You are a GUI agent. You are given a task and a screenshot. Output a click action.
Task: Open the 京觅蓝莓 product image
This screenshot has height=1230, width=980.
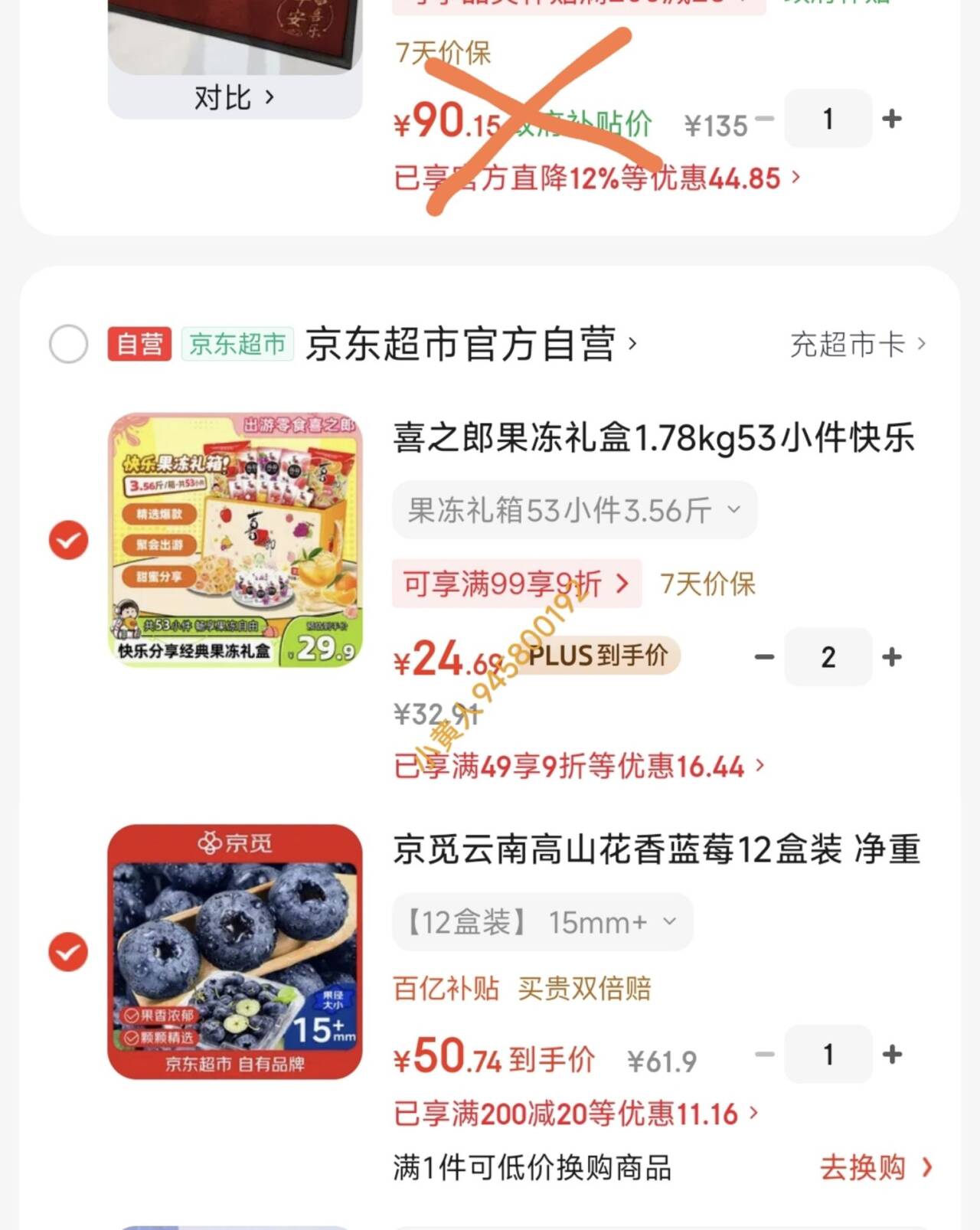tap(234, 951)
